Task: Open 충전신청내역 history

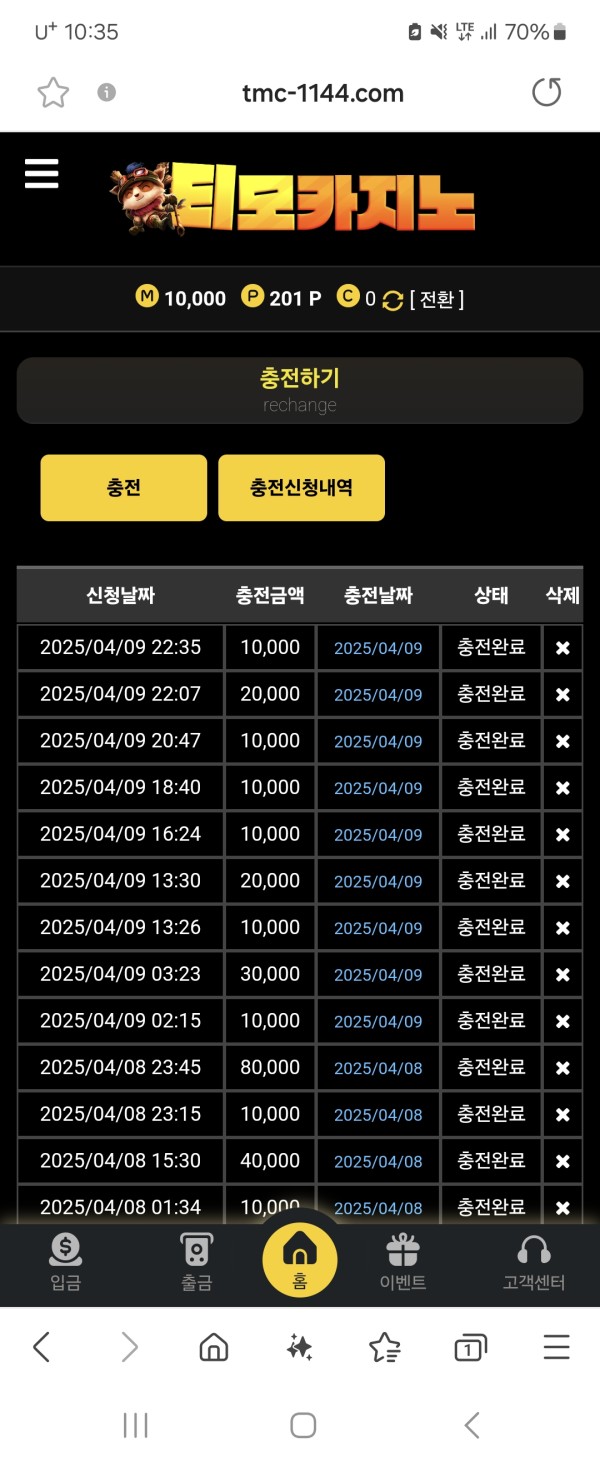Action: [301, 488]
